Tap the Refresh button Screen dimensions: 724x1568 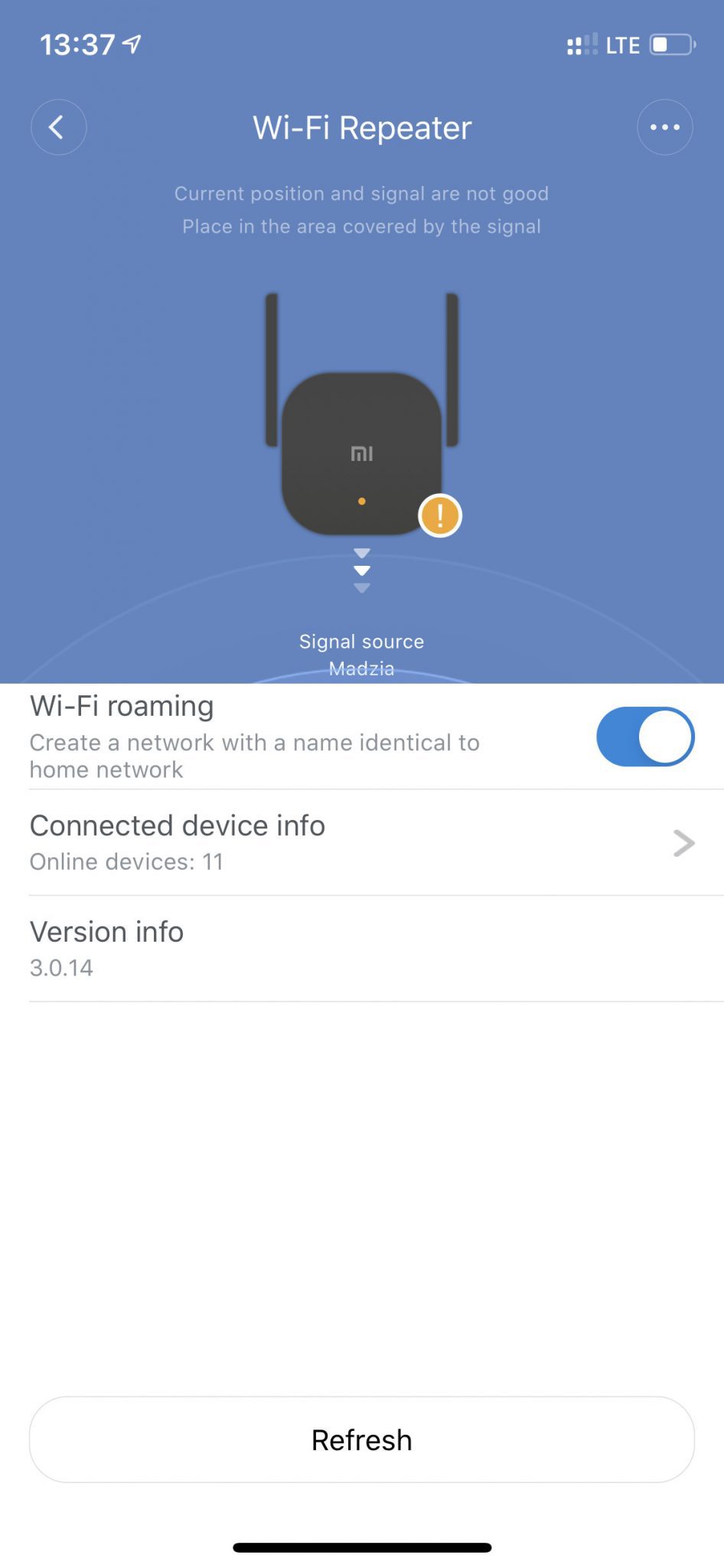pyautogui.click(x=362, y=1439)
